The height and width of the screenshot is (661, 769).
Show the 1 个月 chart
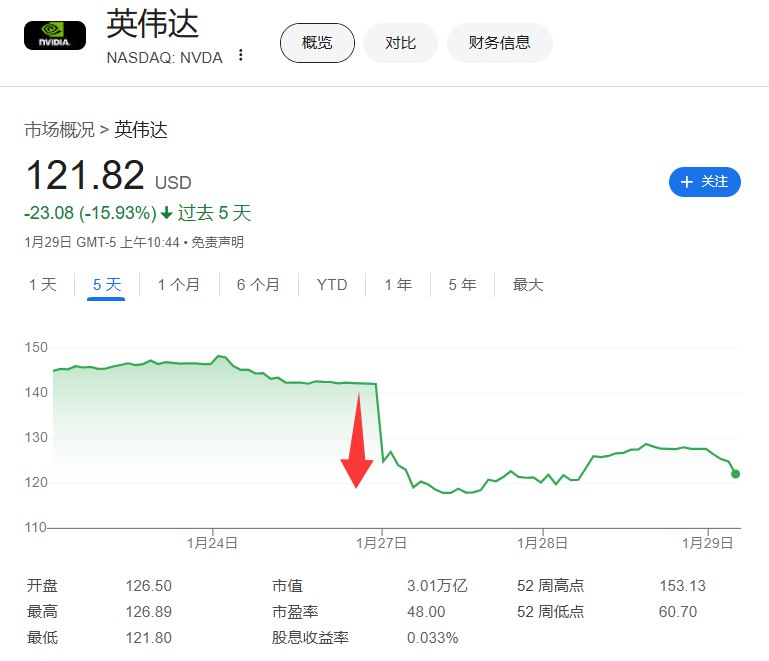tap(179, 285)
